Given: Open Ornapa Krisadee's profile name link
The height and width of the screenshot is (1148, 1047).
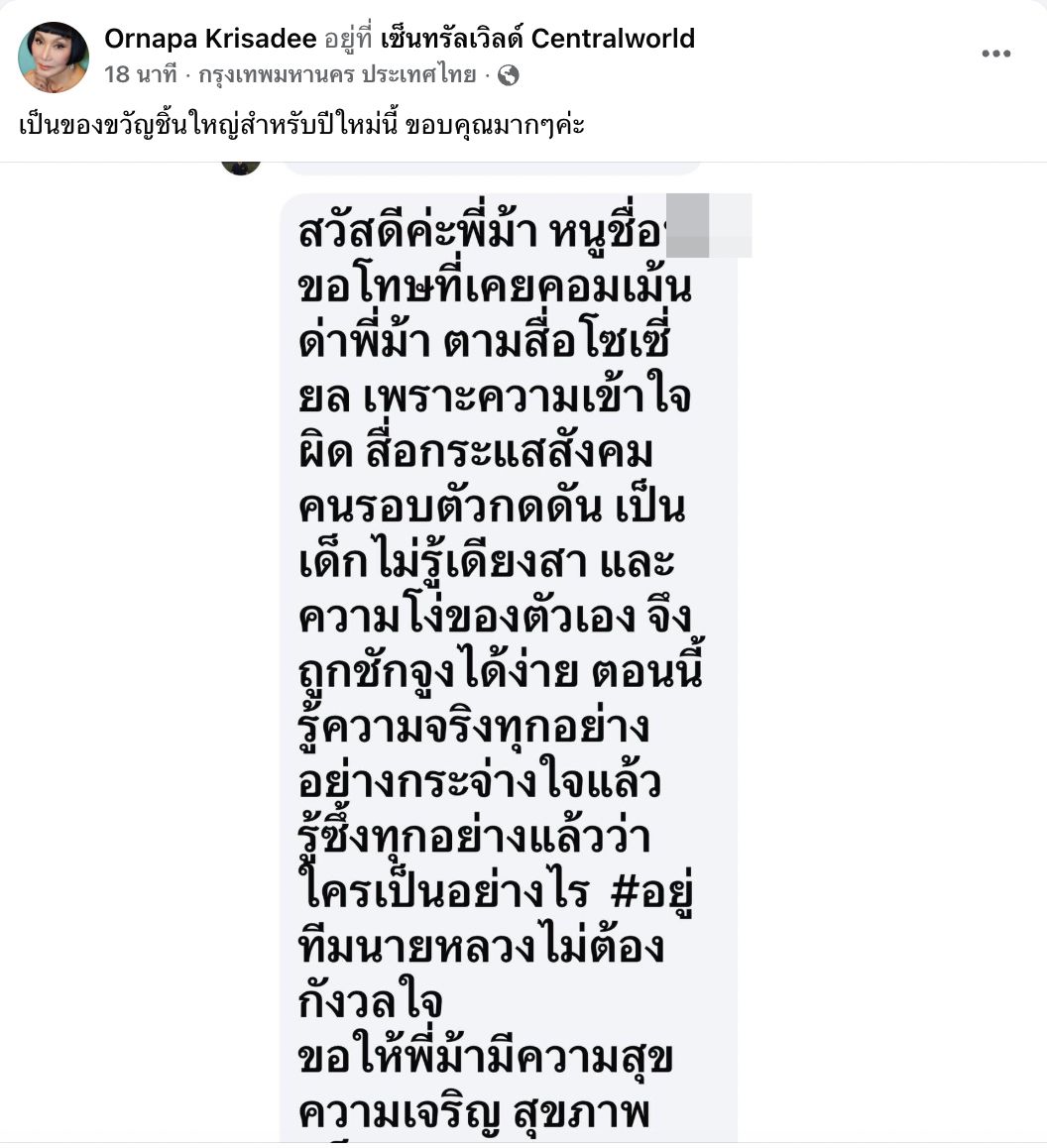Looking at the screenshot, I should pyautogui.click(x=209, y=39).
